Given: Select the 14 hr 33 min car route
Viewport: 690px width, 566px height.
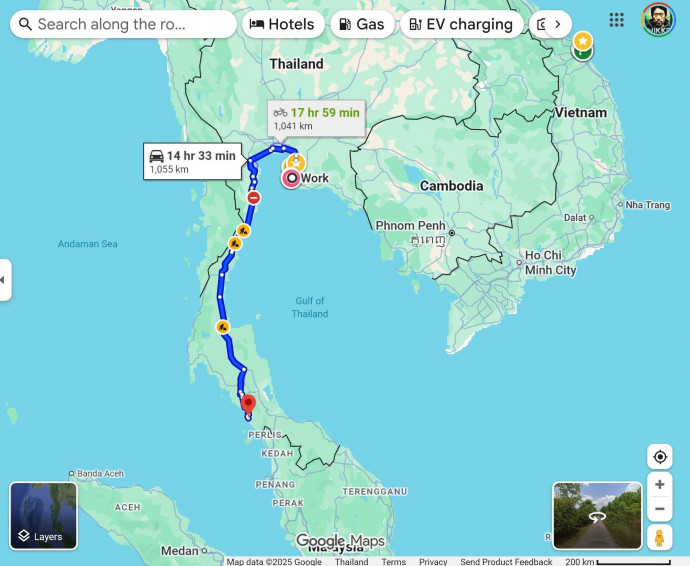Looking at the screenshot, I should (x=192, y=161).
